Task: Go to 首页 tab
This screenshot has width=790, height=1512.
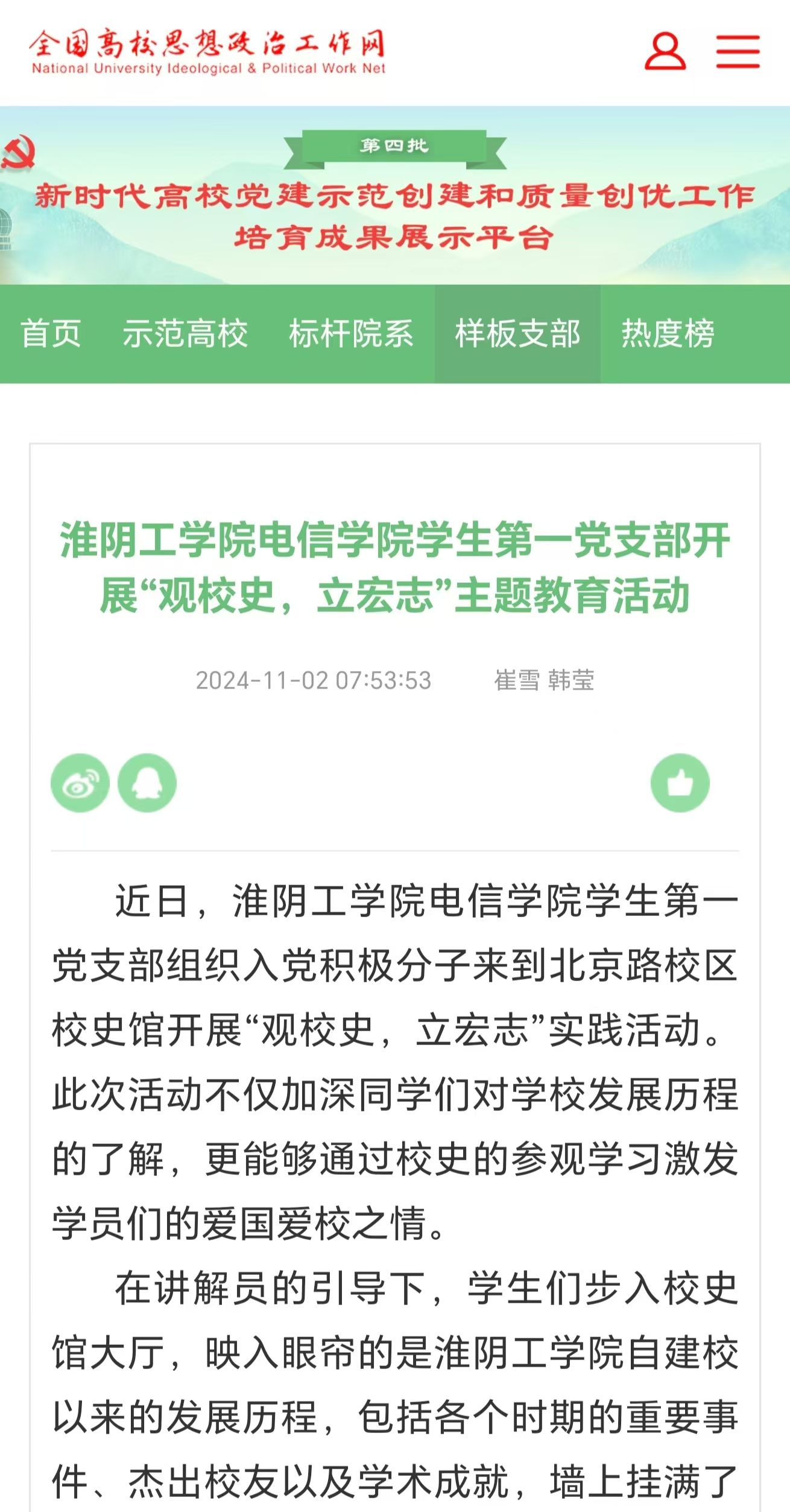Action: point(51,334)
